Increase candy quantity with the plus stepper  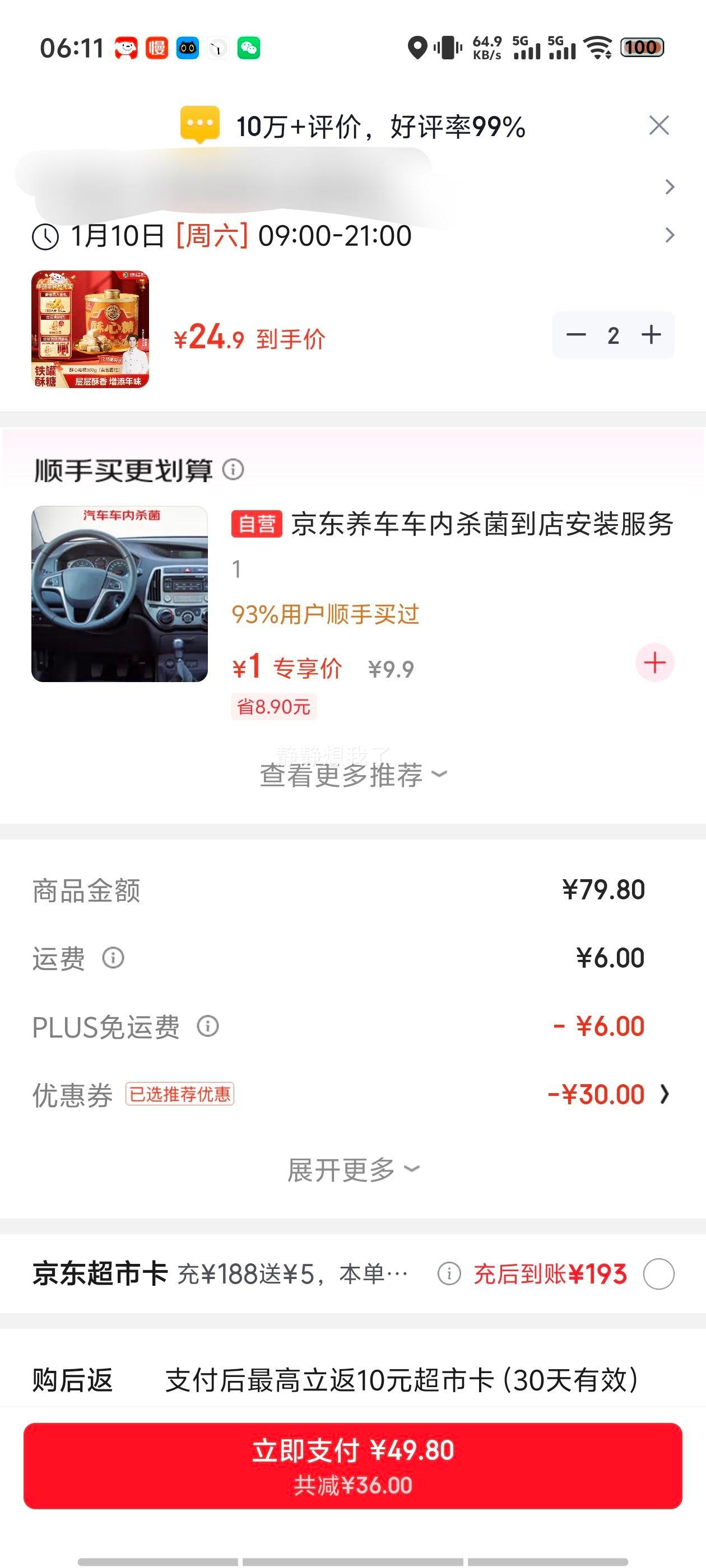651,334
